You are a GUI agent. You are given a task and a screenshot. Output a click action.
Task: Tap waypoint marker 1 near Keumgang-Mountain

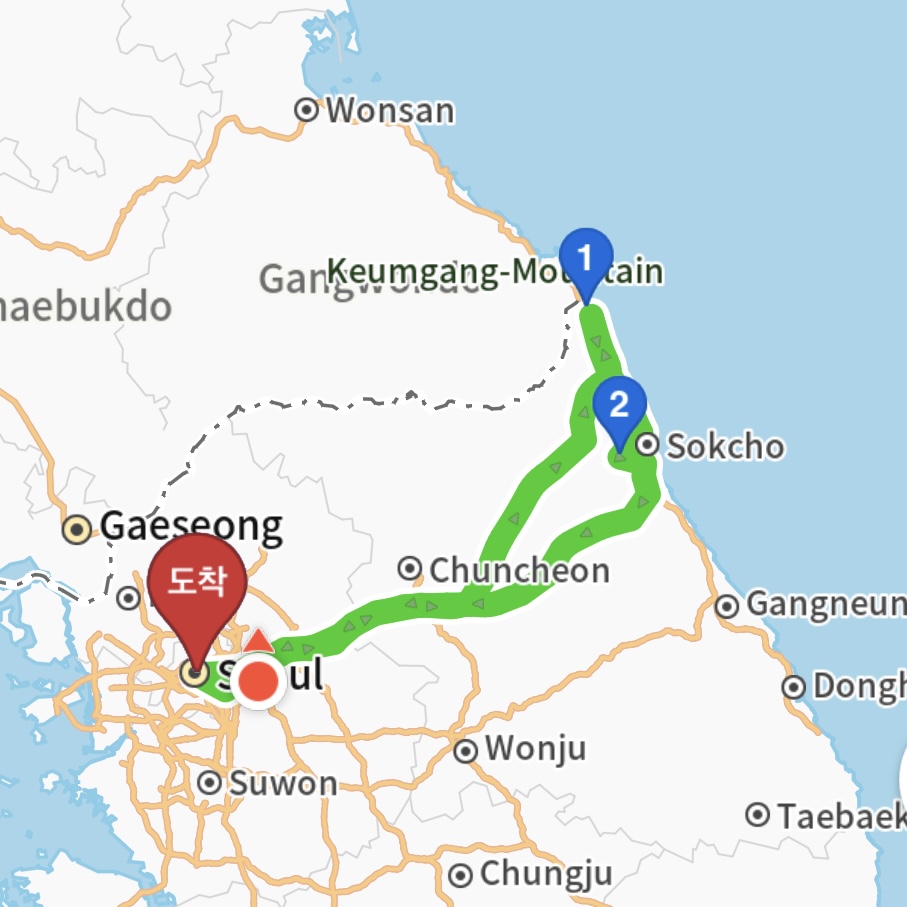(x=586, y=260)
